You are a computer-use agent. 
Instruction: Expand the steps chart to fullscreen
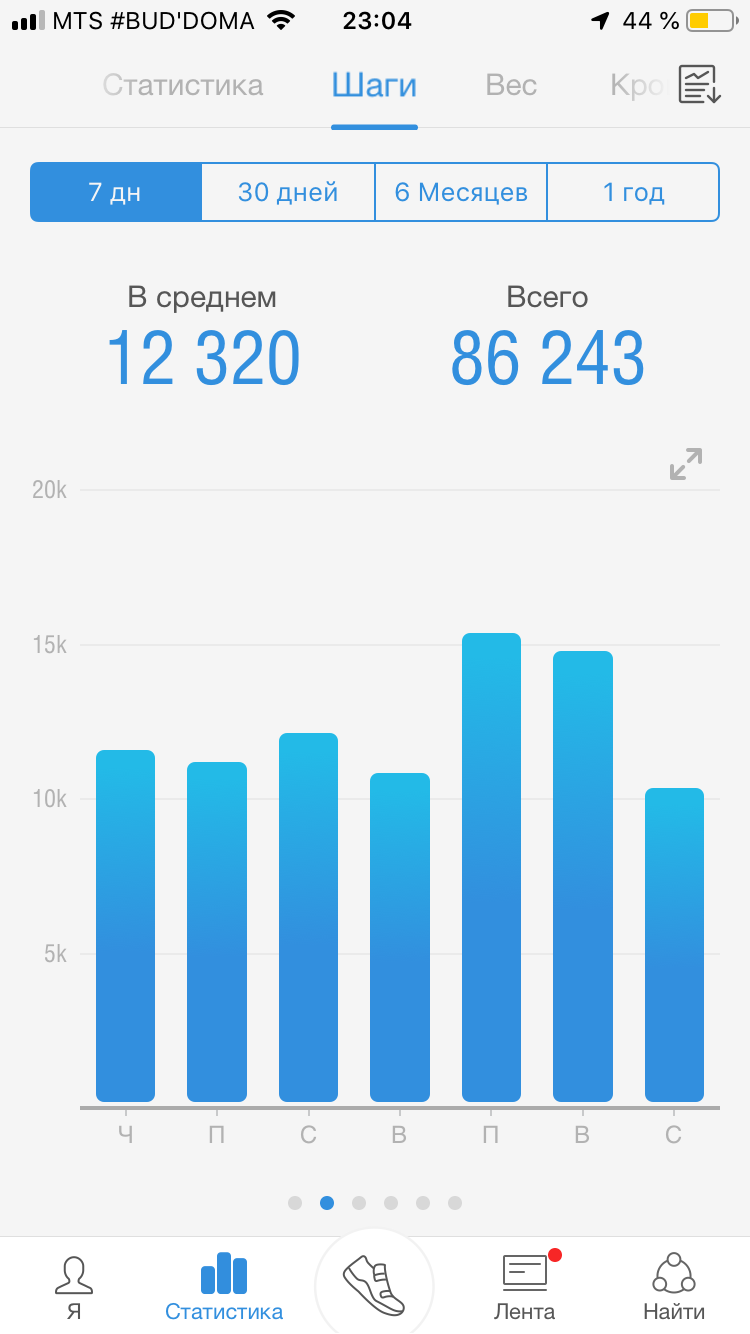point(686,464)
